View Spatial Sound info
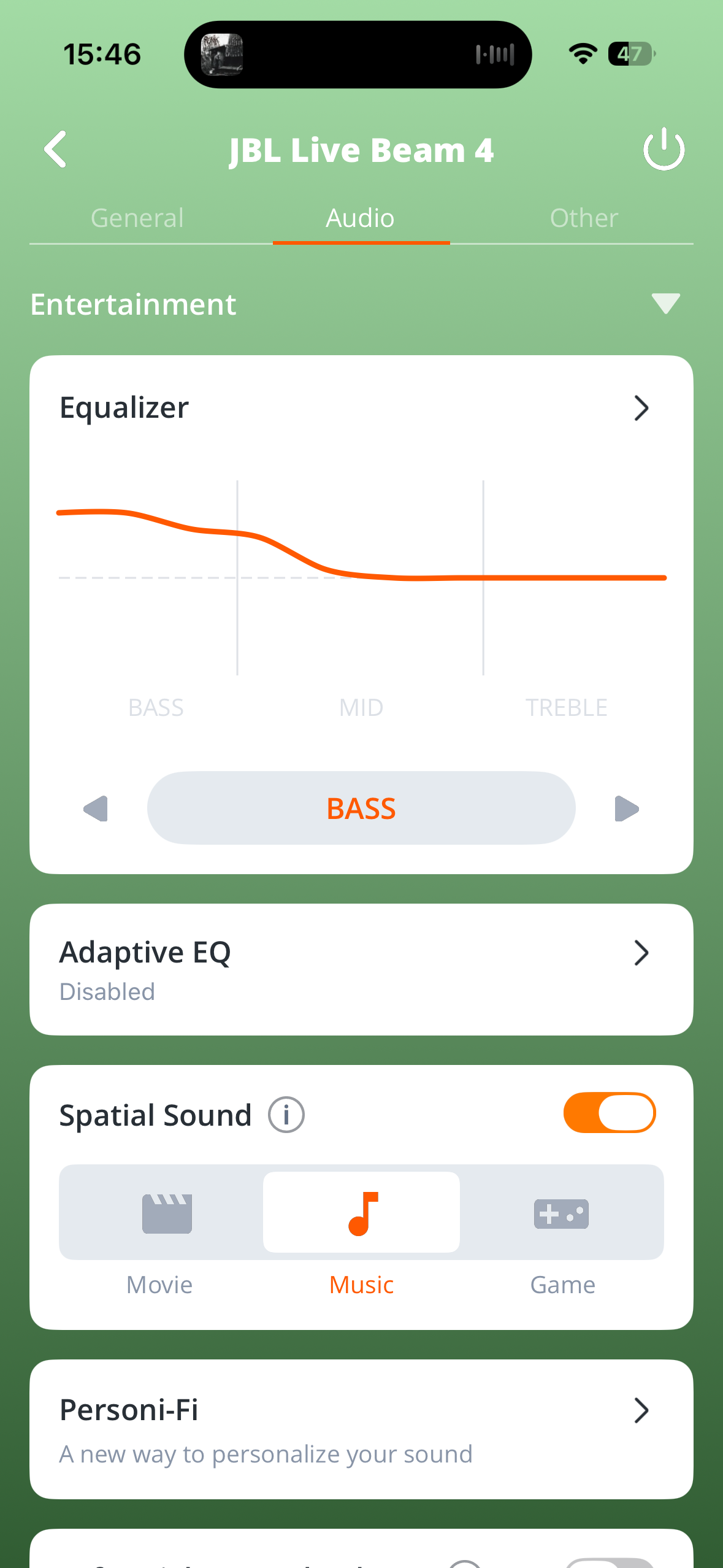Screen dimensions: 723x1568 [286, 1115]
